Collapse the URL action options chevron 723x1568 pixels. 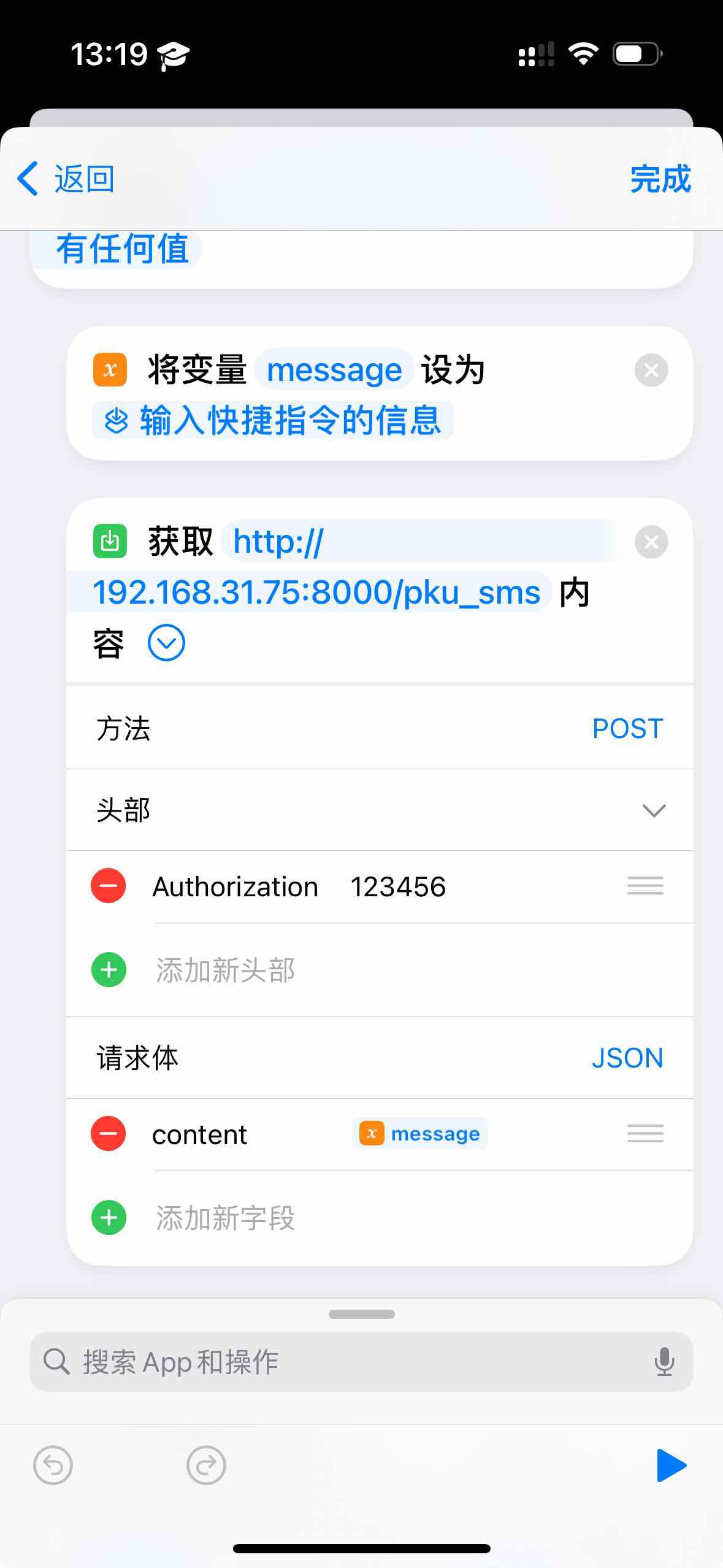pos(166,643)
